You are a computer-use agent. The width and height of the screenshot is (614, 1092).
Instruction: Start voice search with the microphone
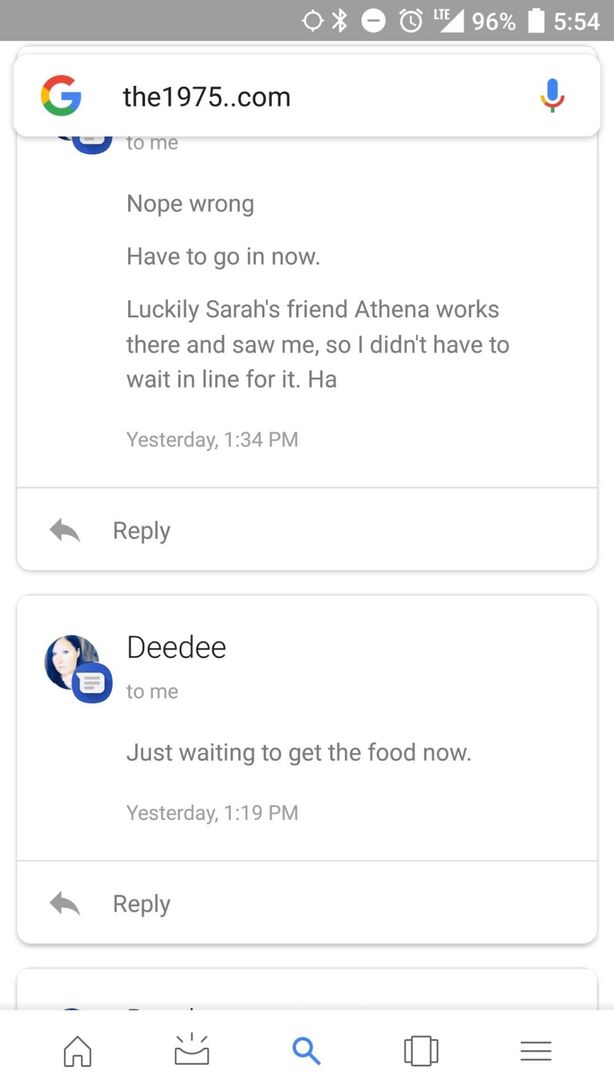[552, 96]
